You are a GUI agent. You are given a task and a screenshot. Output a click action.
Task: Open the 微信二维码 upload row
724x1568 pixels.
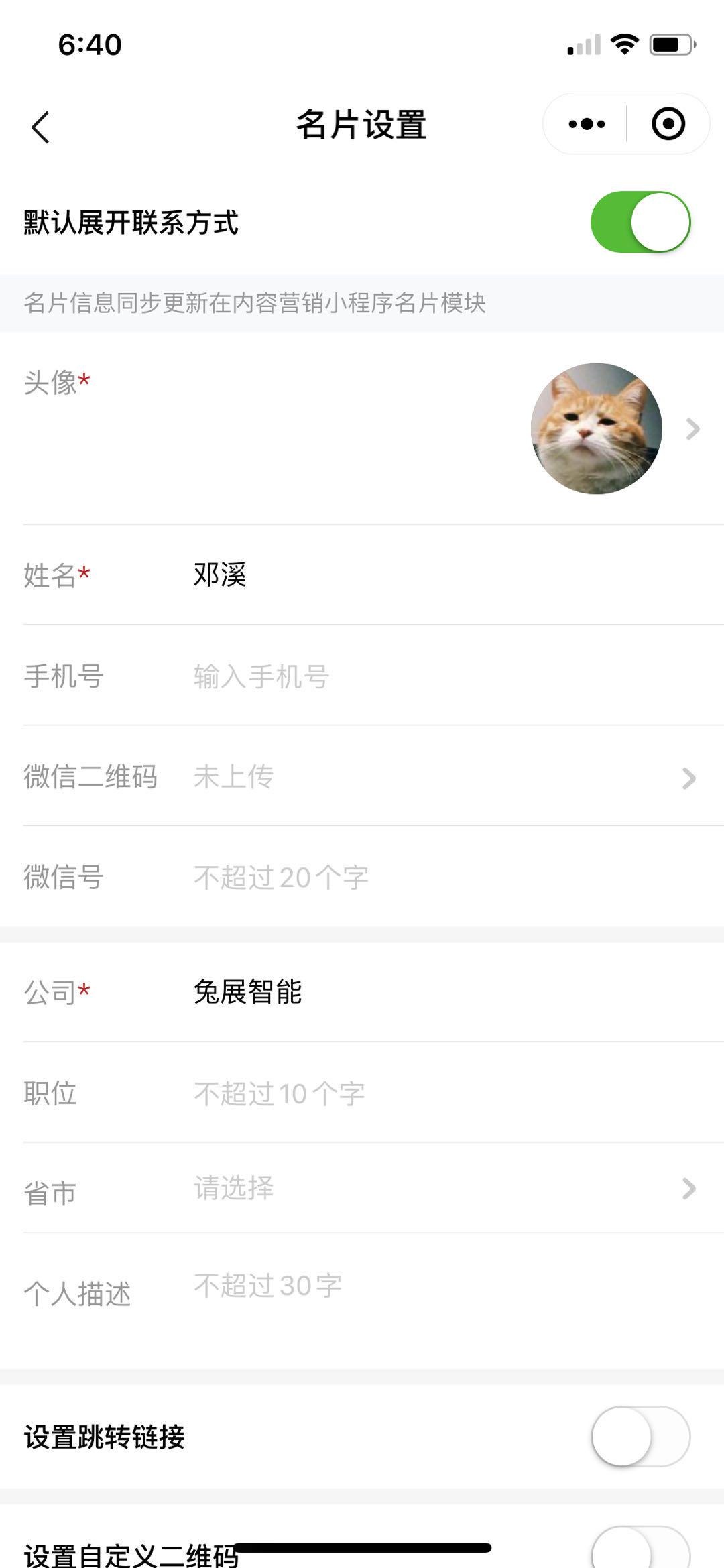(362, 776)
